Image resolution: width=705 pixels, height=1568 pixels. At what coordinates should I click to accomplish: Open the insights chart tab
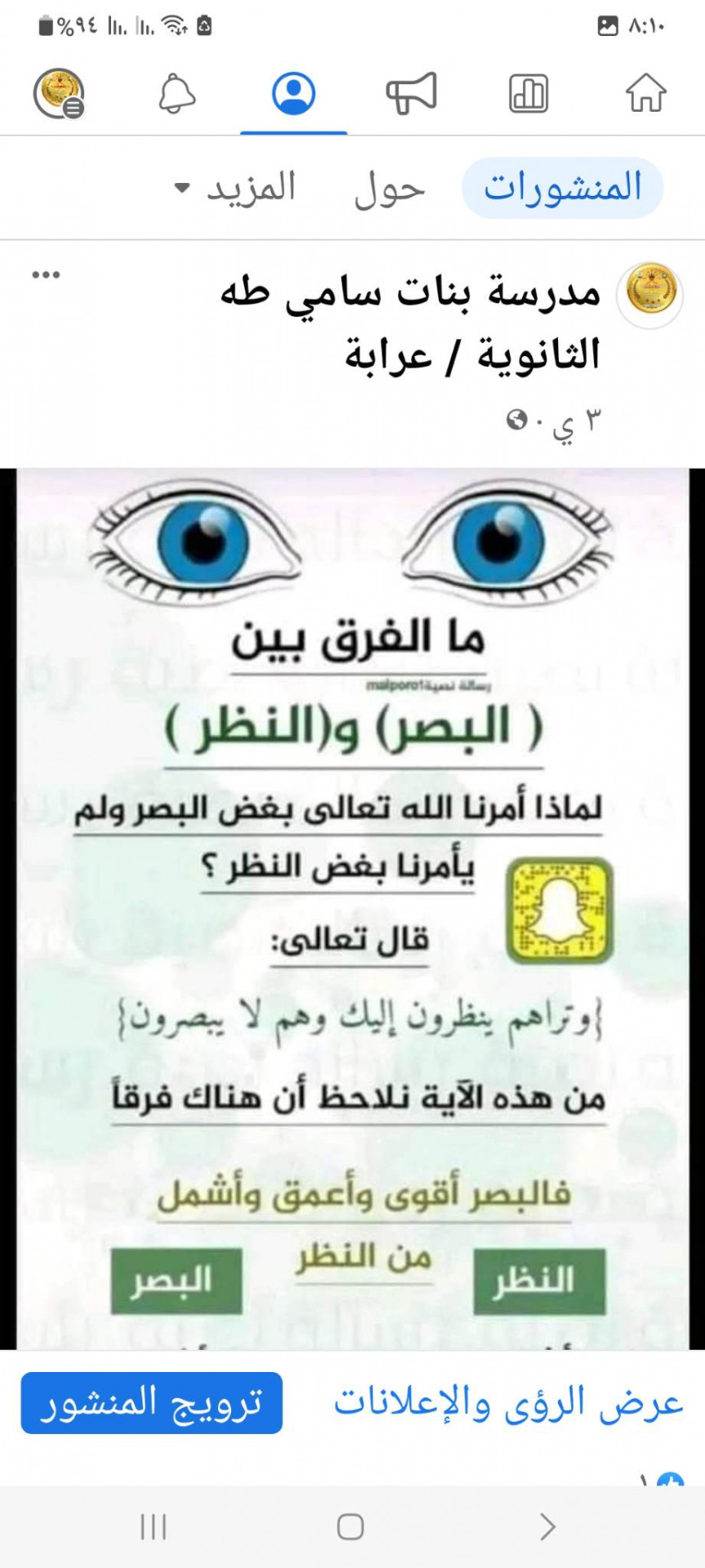[529, 92]
